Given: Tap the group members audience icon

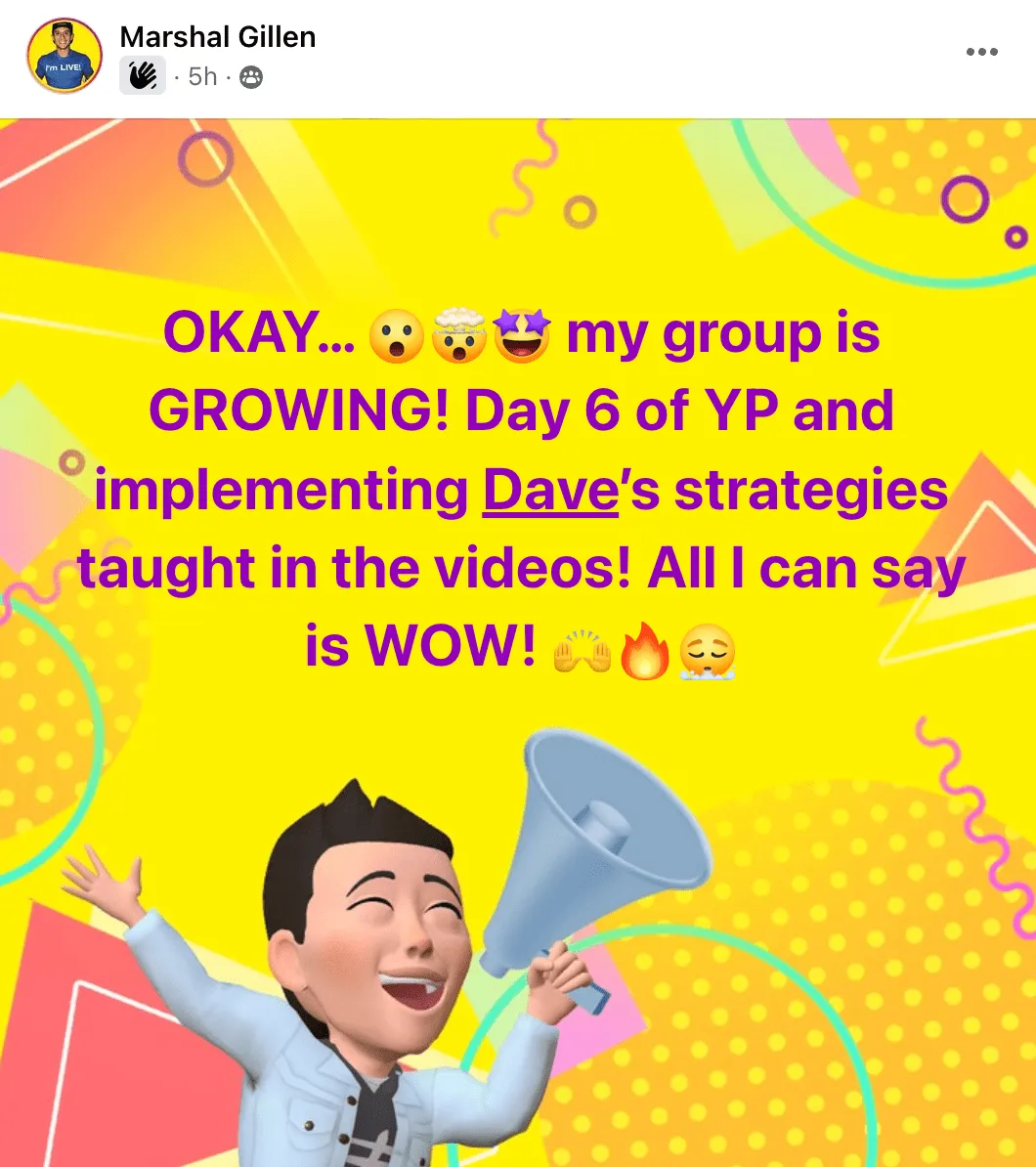Looking at the screenshot, I should coord(251,76).
